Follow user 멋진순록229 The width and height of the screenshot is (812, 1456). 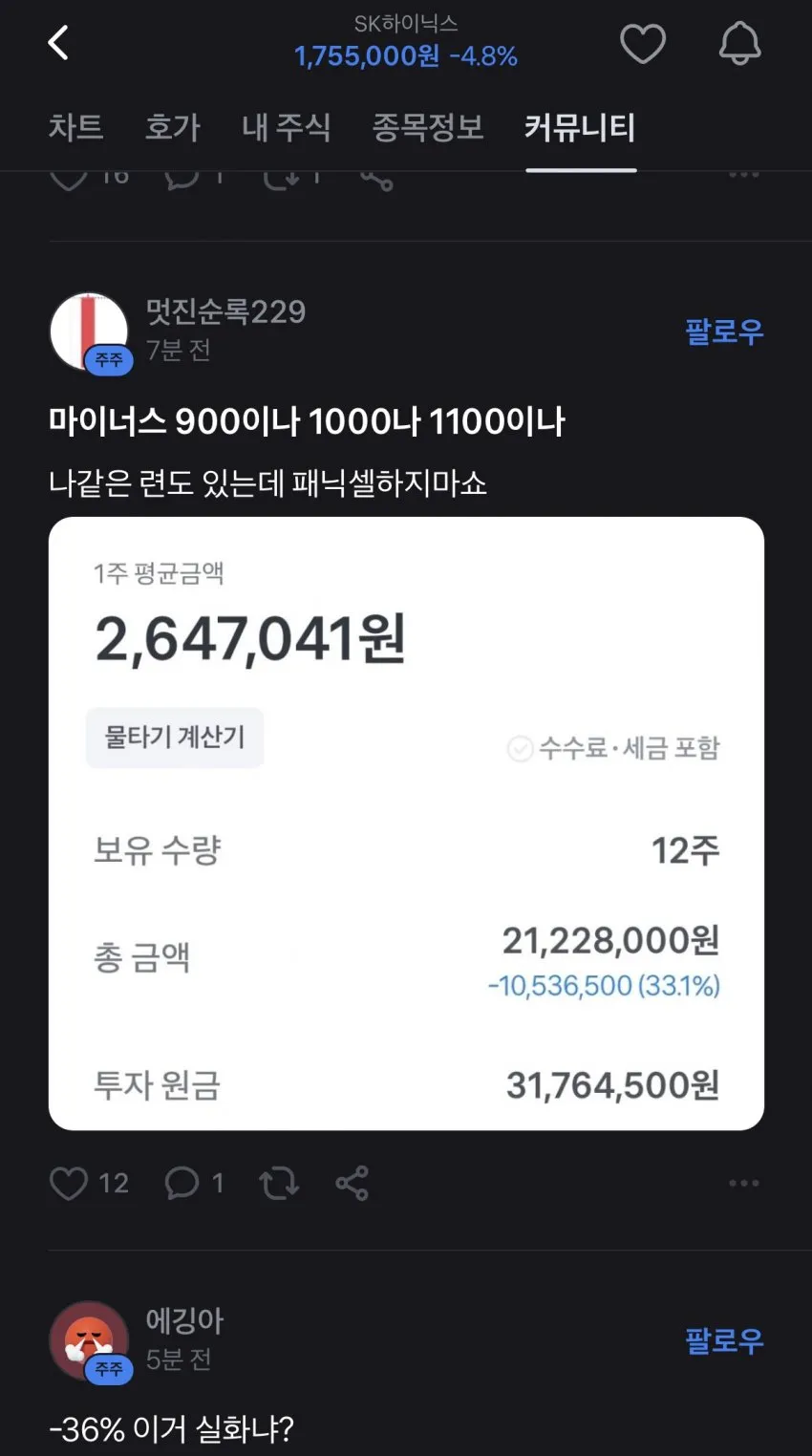724,332
